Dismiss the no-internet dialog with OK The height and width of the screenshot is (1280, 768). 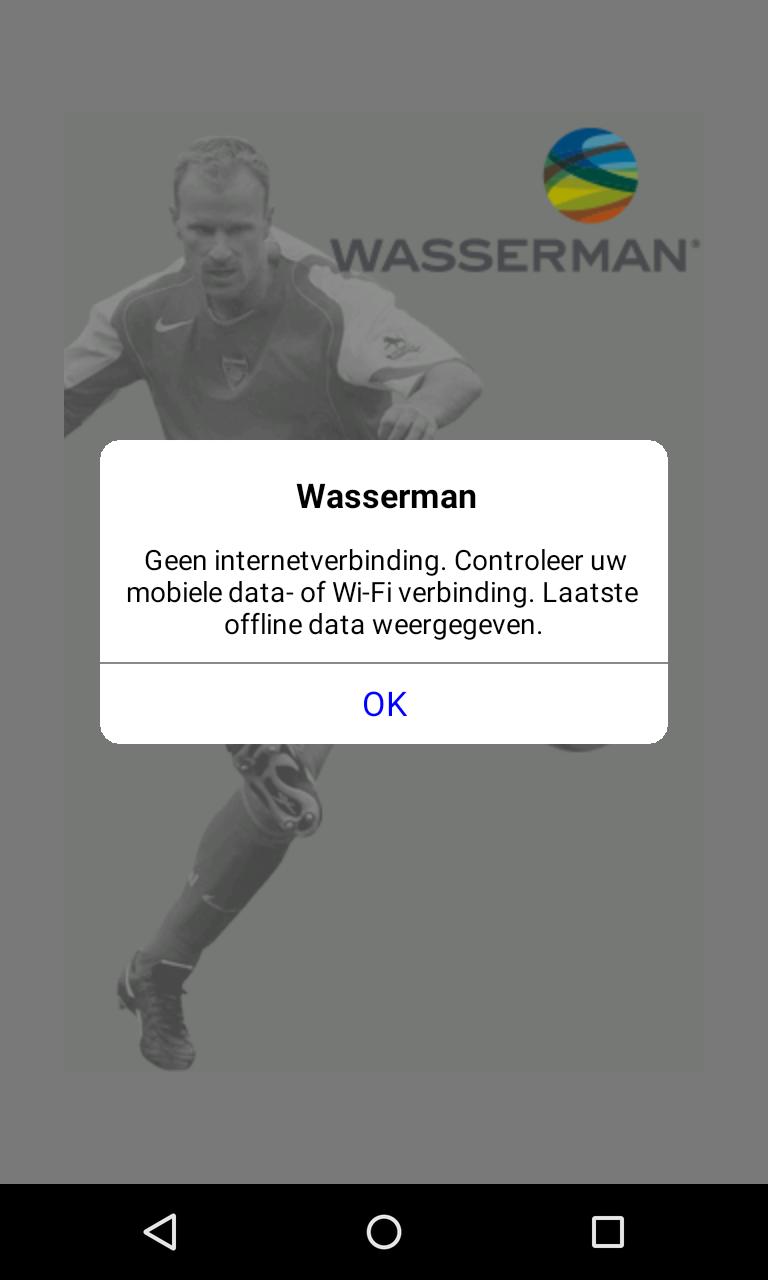coord(384,703)
